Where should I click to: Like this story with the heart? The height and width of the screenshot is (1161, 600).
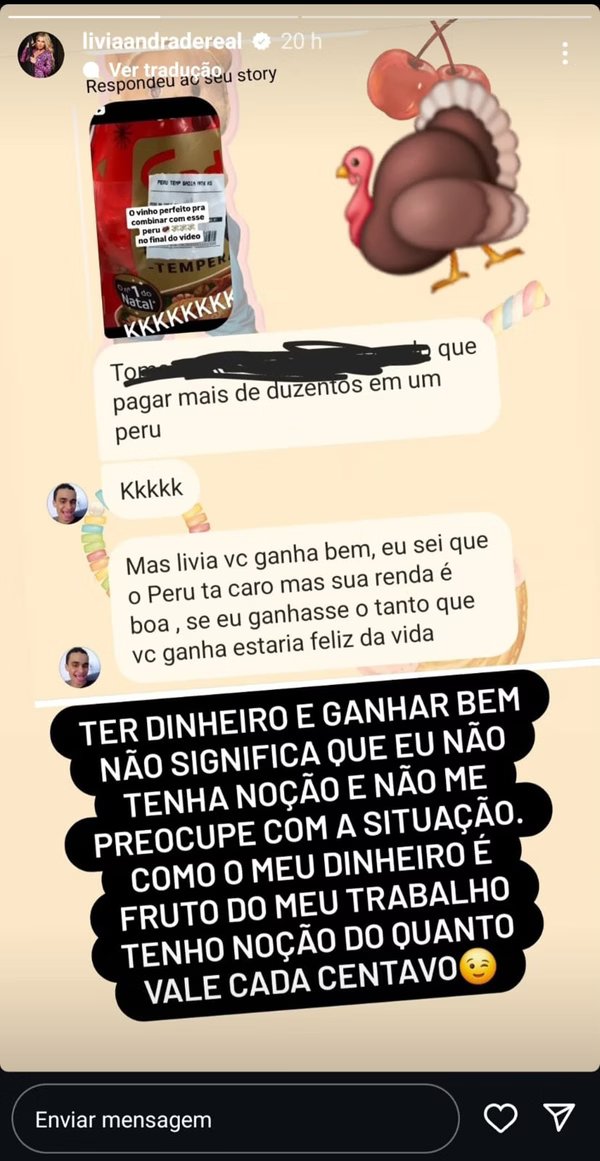(x=501, y=1118)
